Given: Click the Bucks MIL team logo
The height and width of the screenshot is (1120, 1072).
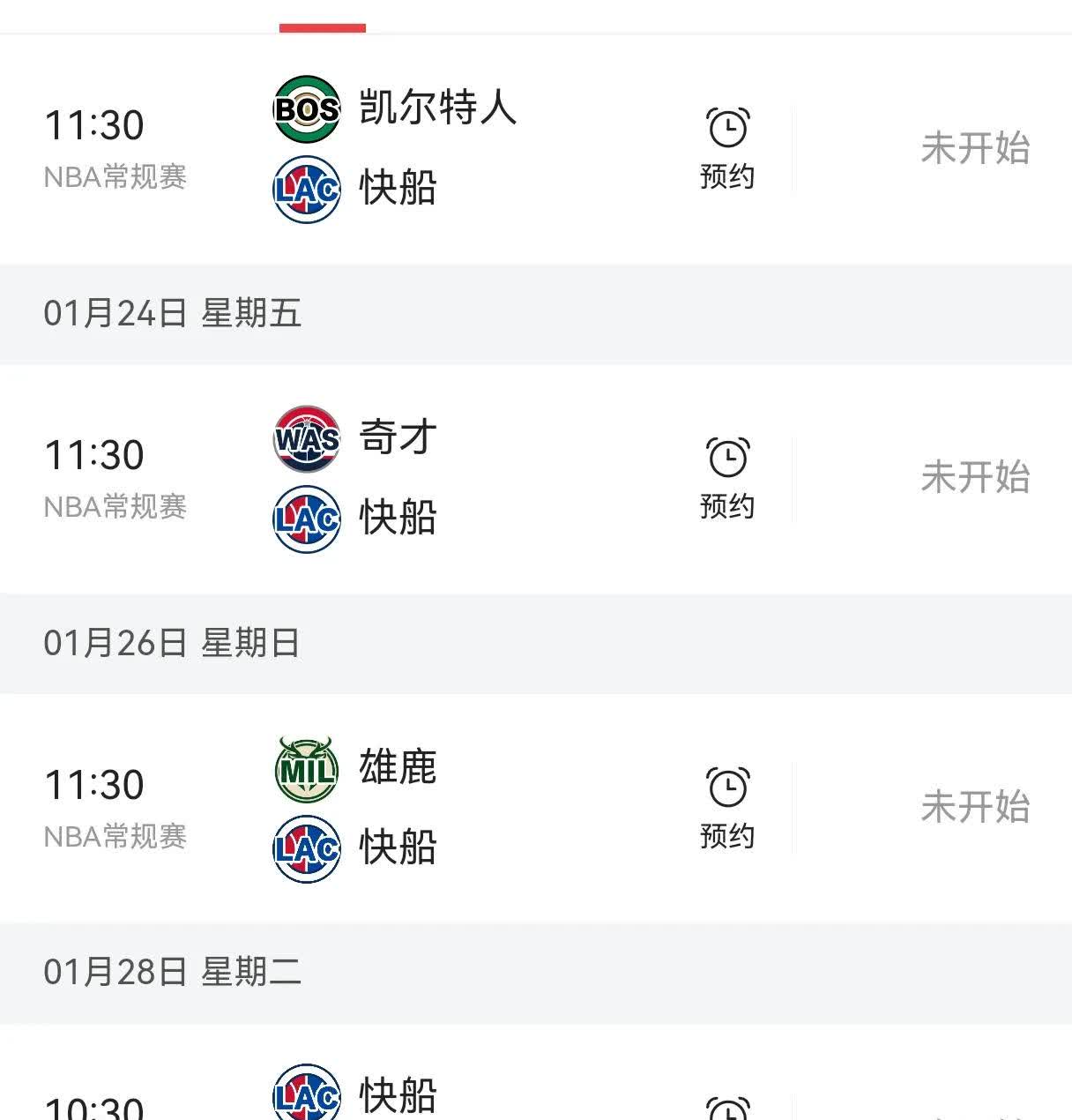Looking at the screenshot, I should click(305, 769).
